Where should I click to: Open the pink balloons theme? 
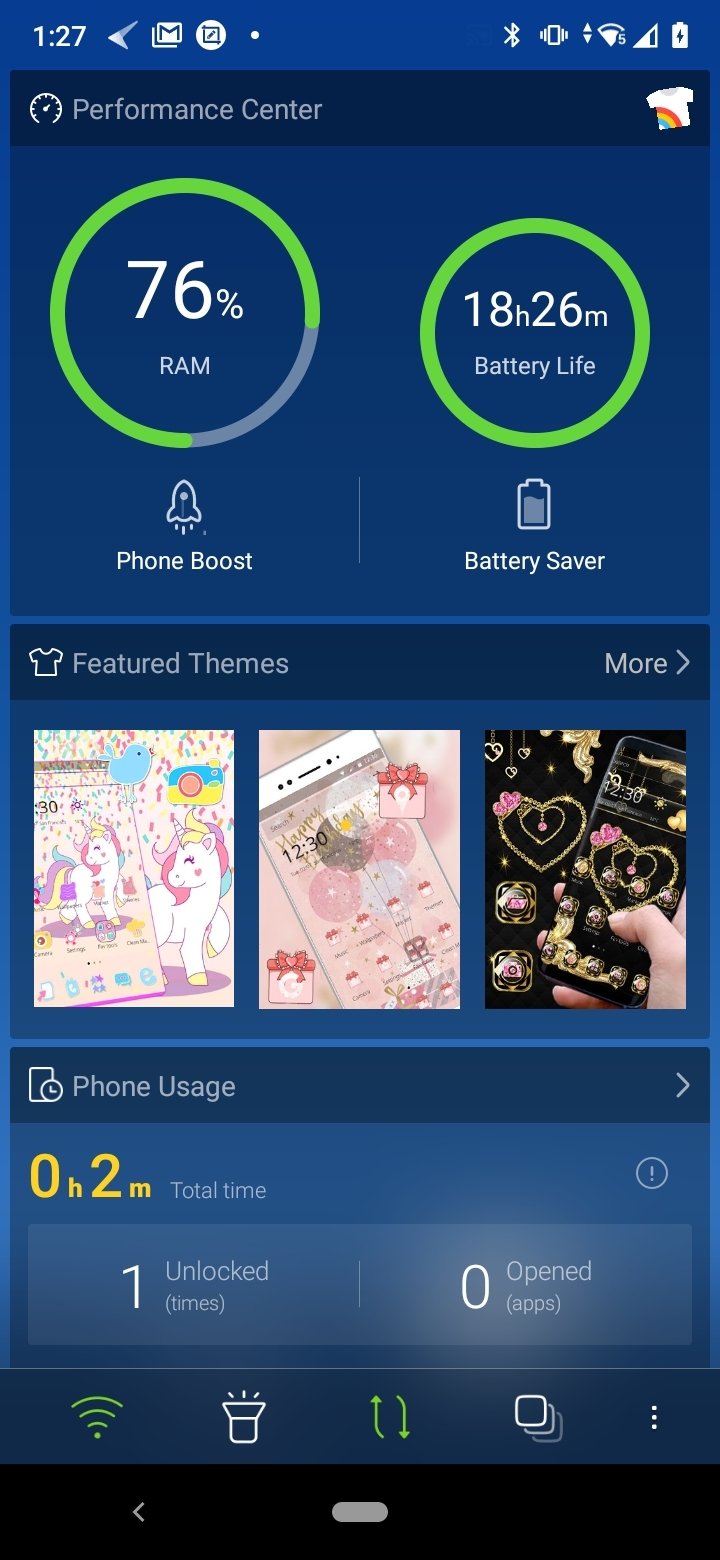tap(359, 868)
